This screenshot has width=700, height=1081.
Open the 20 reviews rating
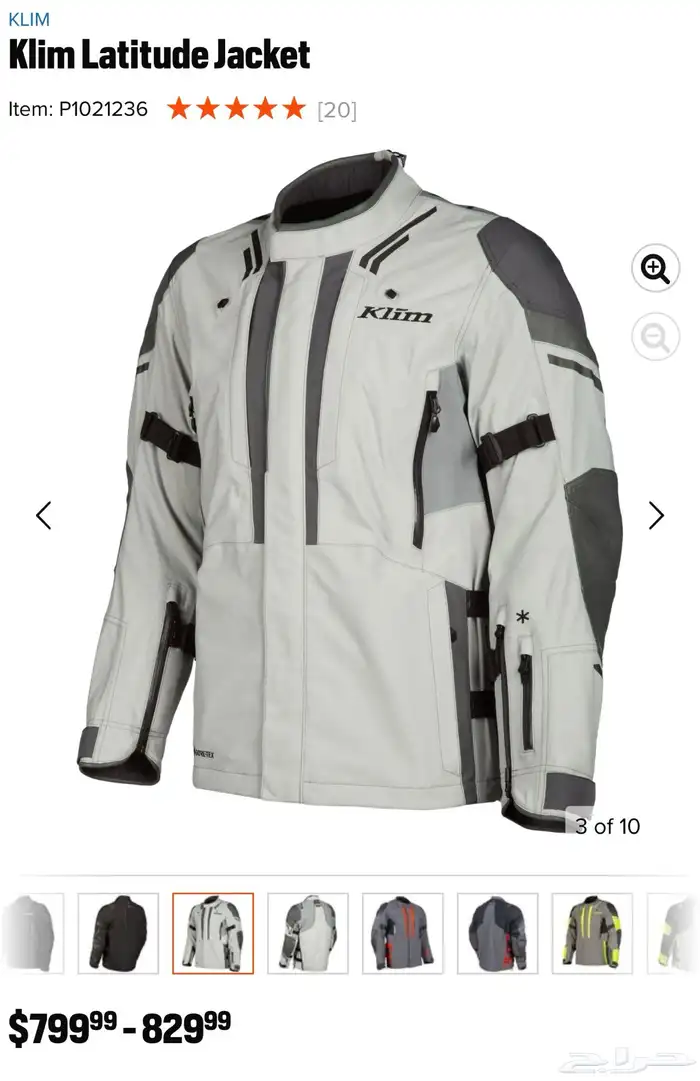pyautogui.click(x=260, y=109)
